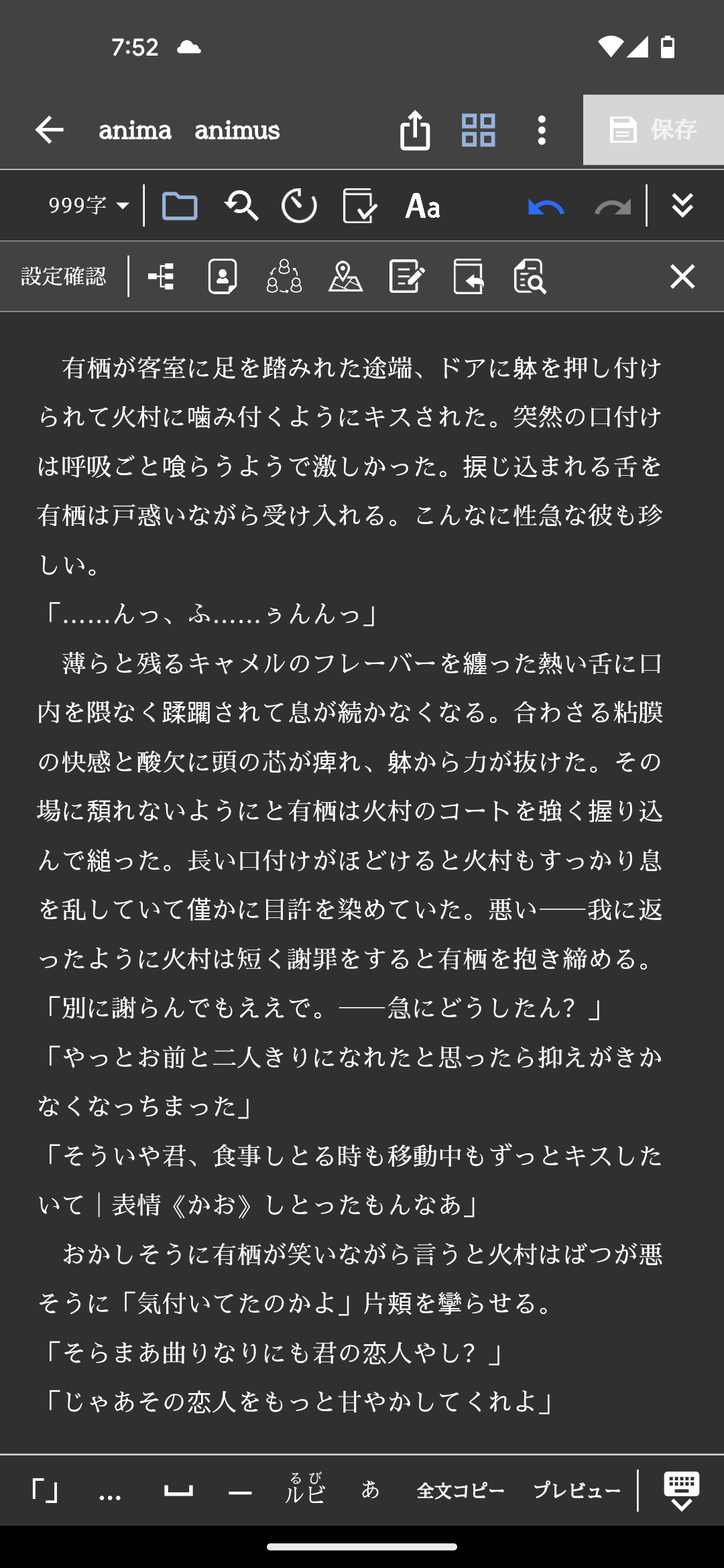Close the secondary toolbar
Screen dimensions: 724x1568
click(682, 276)
